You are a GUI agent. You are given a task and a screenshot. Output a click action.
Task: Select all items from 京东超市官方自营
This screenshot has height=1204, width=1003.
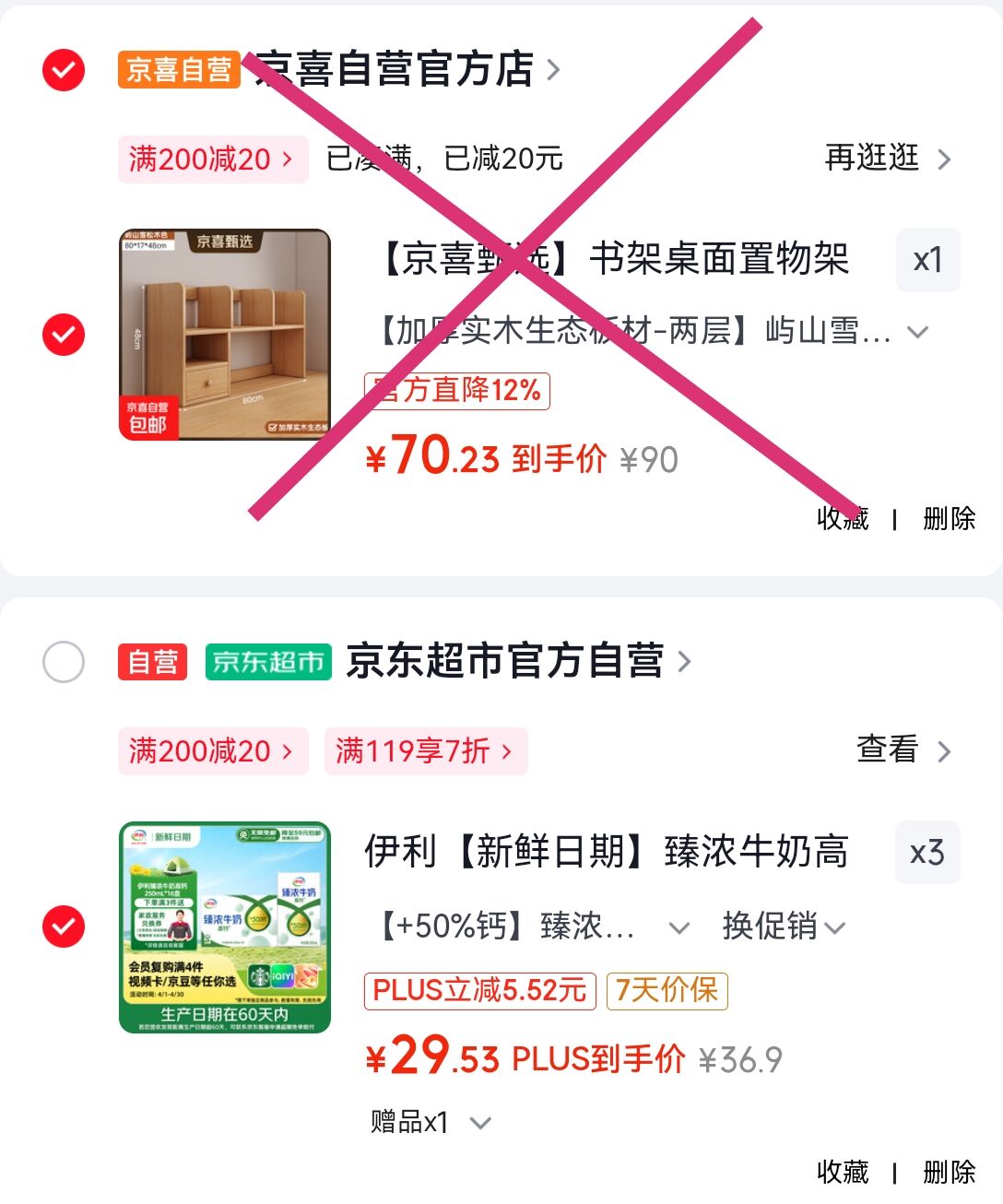64,662
